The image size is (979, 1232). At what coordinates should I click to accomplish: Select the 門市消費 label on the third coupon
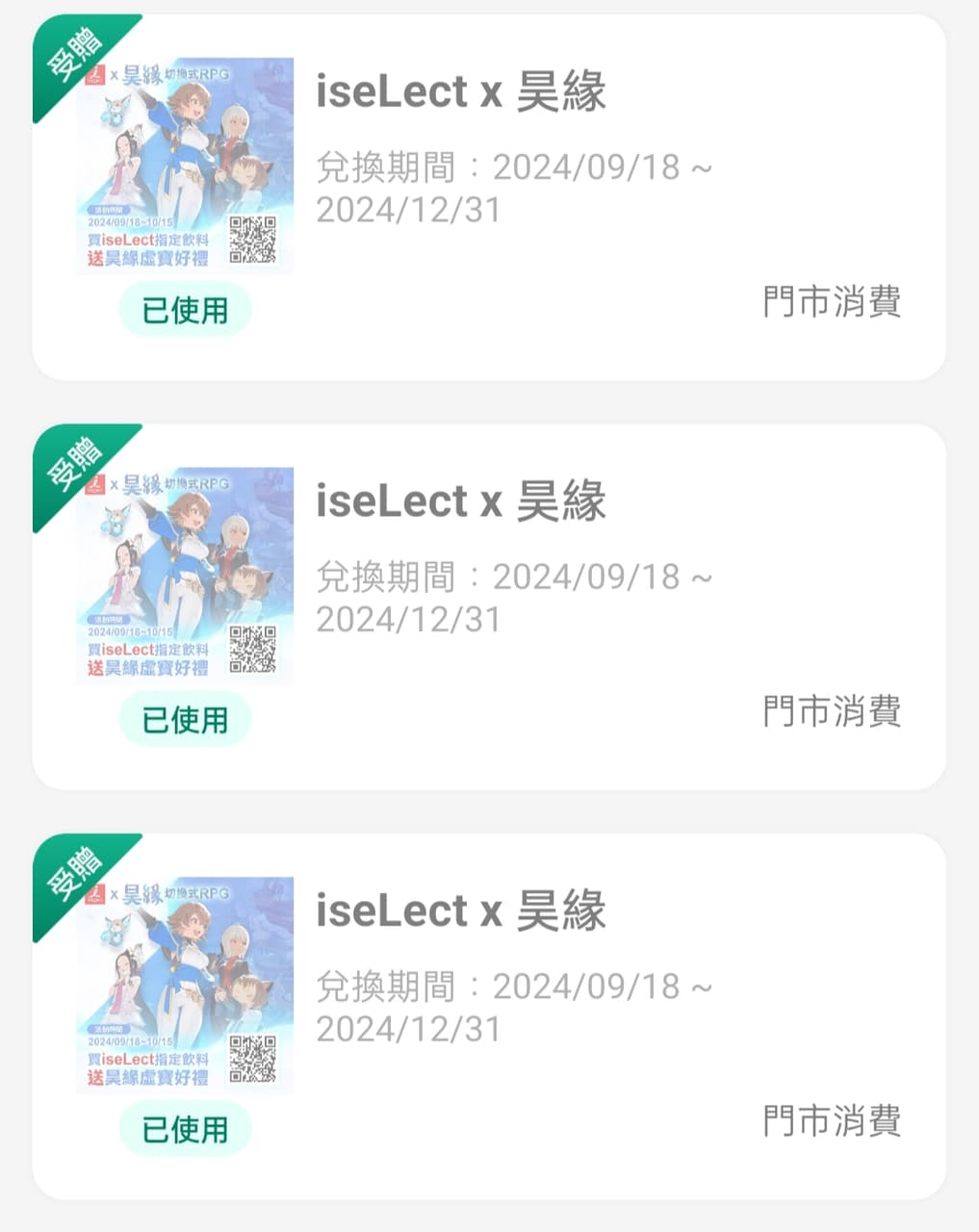point(831,1120)
